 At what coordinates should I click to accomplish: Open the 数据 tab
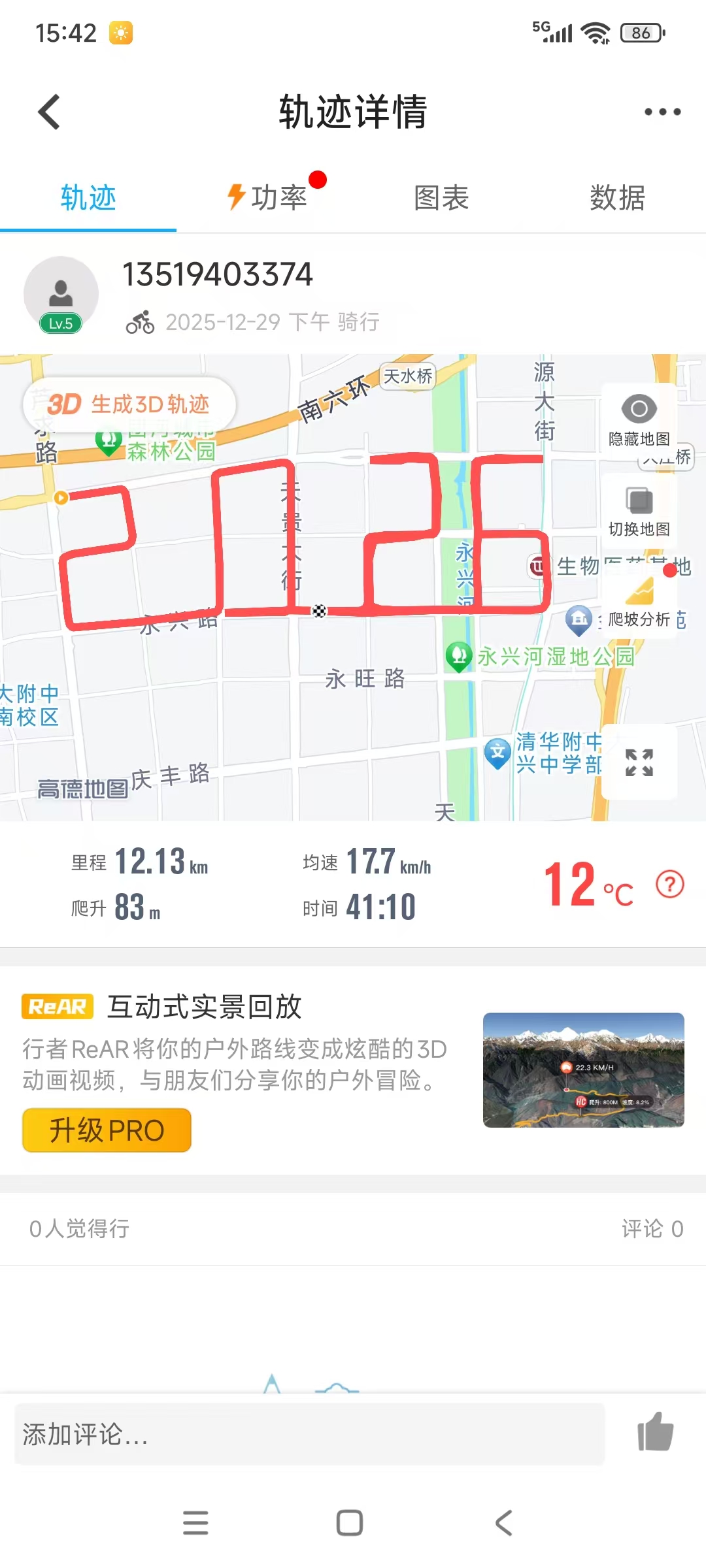click(x=617, y=197)
